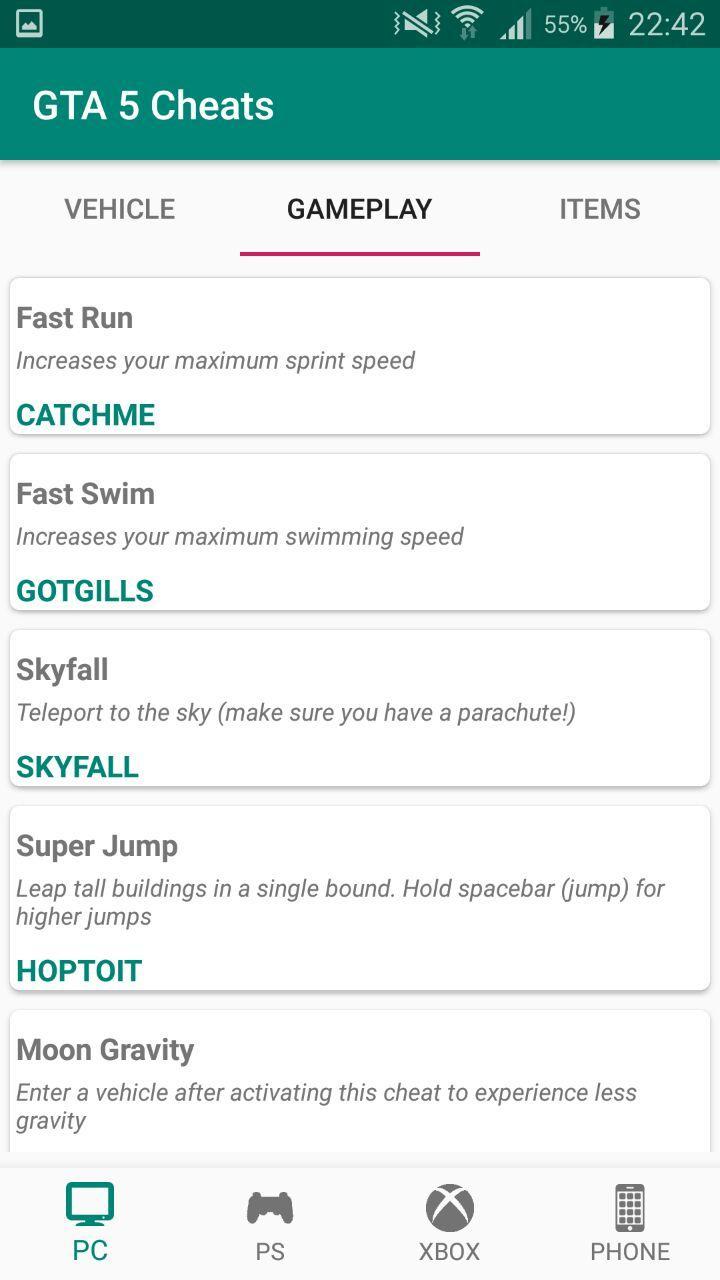Open the Super Jump cheat card
This screenshot has width=720, height=1280.
tap(360, 897)
